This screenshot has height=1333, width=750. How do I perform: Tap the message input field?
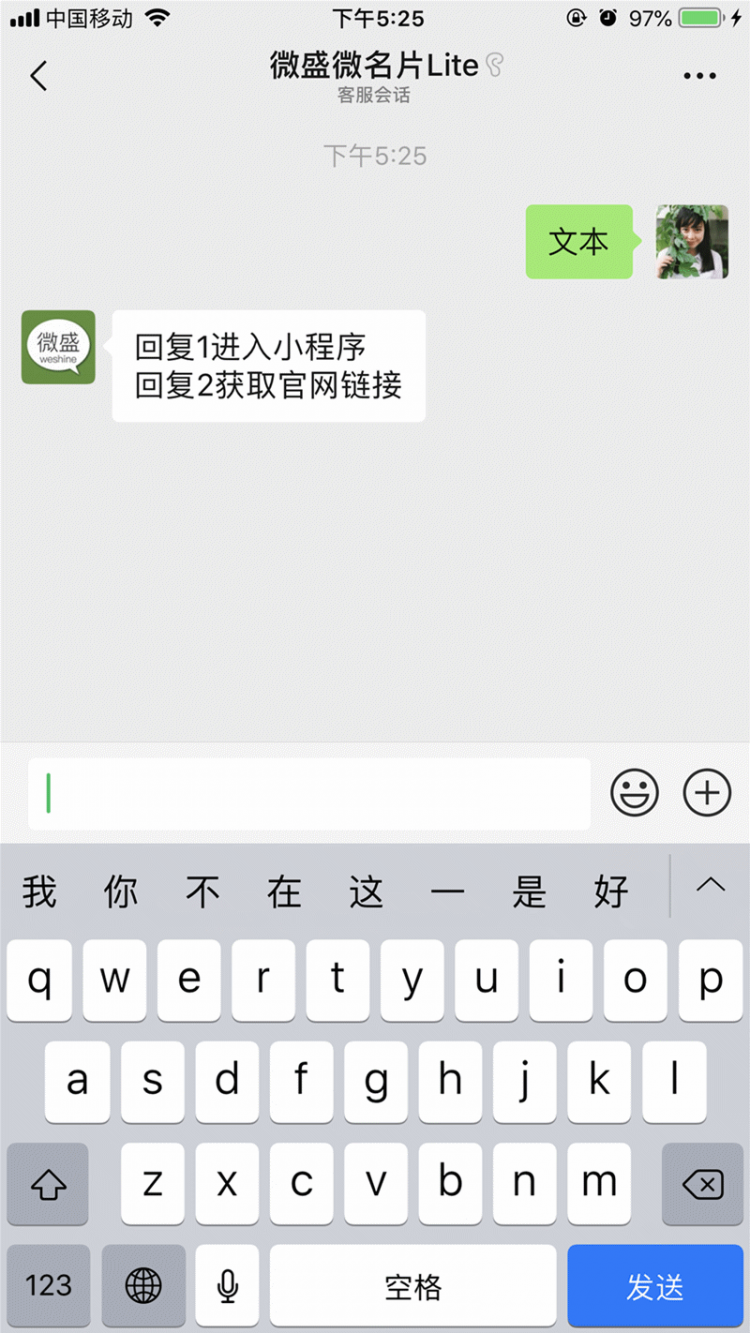(x=308, y=794)
